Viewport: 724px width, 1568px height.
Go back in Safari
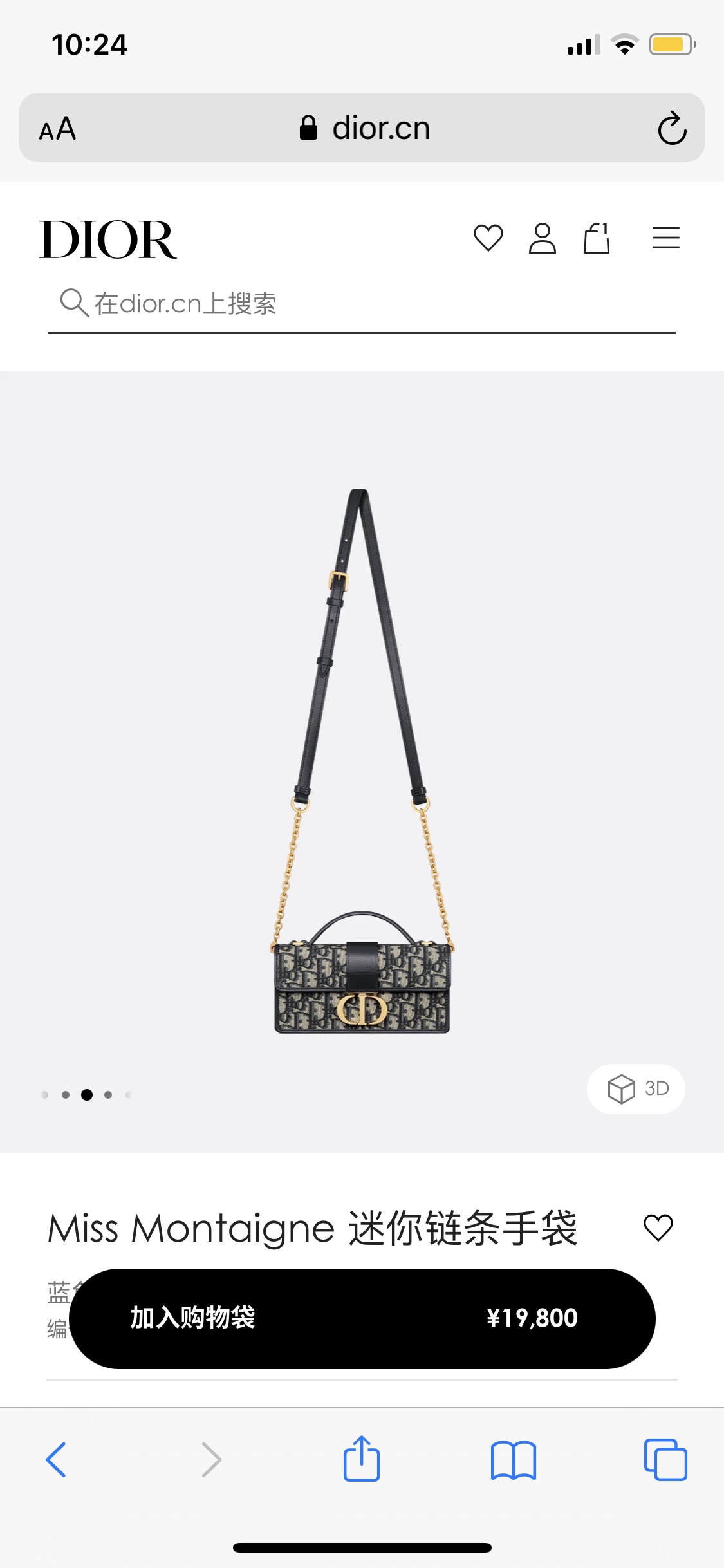coord(56,1459)
